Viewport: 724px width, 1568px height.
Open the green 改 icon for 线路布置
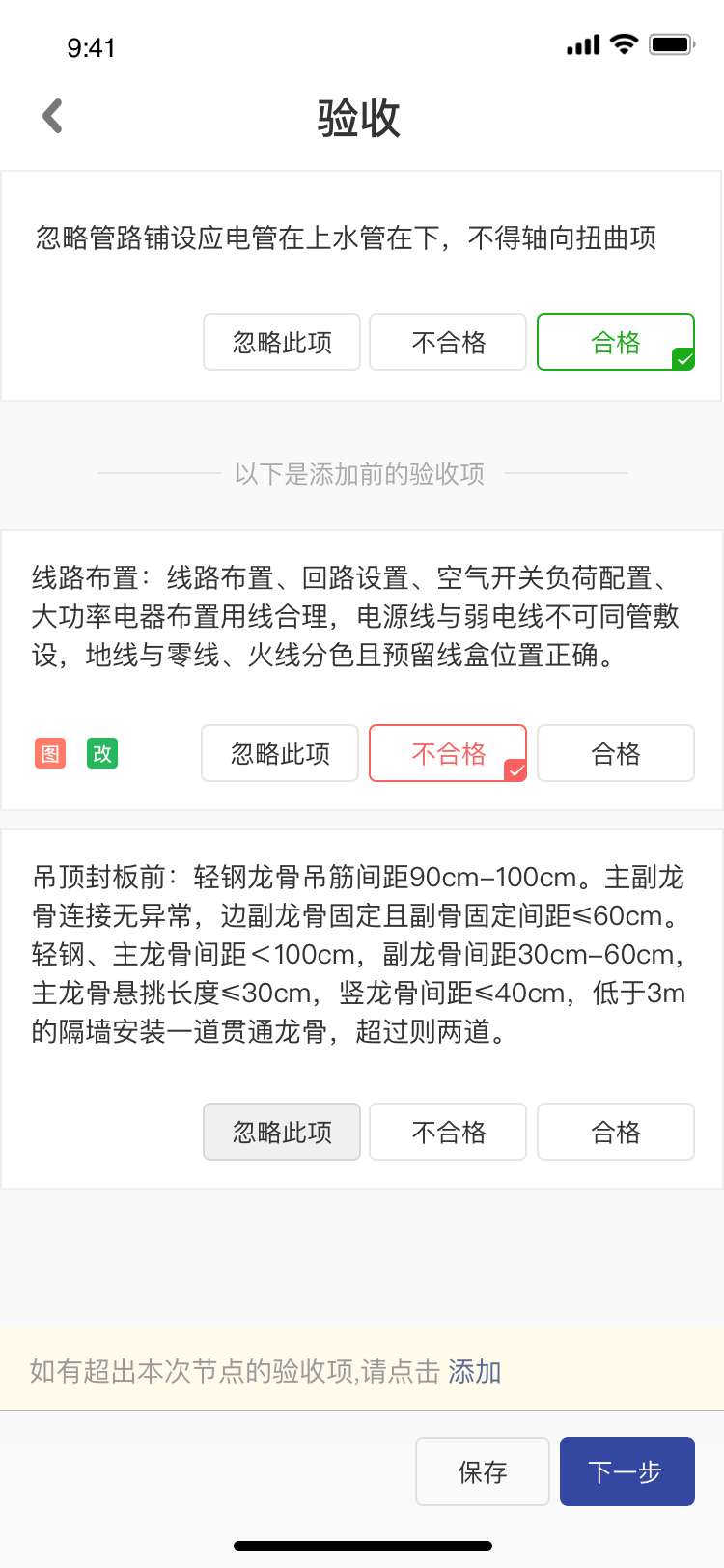(102, 753)
